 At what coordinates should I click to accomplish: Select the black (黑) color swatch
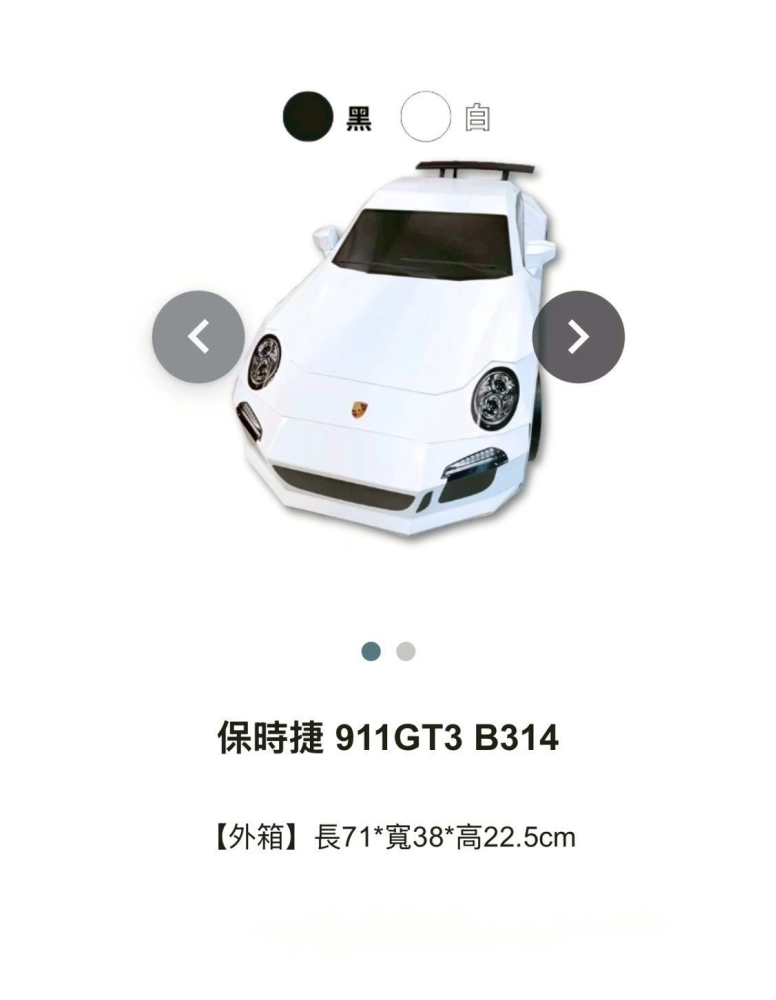coord(307,117)
